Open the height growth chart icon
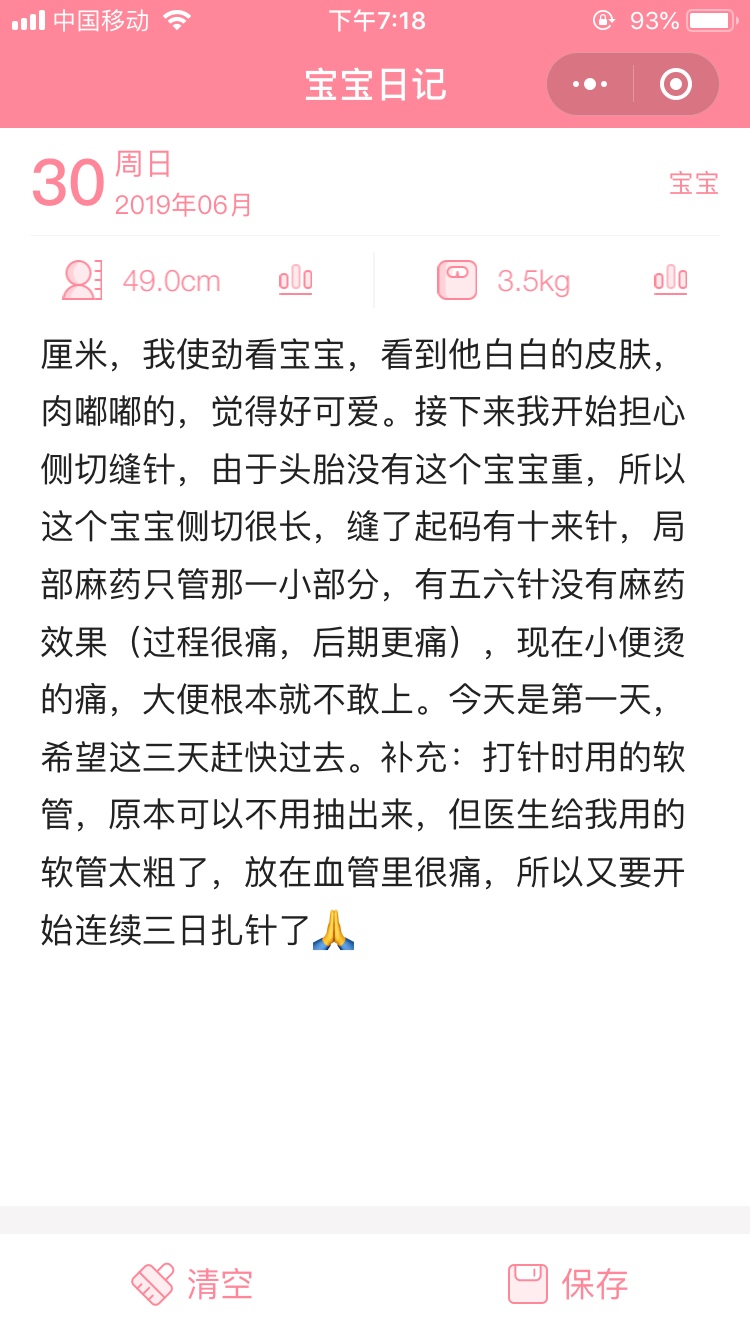Screen dimensions: 750x1334 coord(295,280)
